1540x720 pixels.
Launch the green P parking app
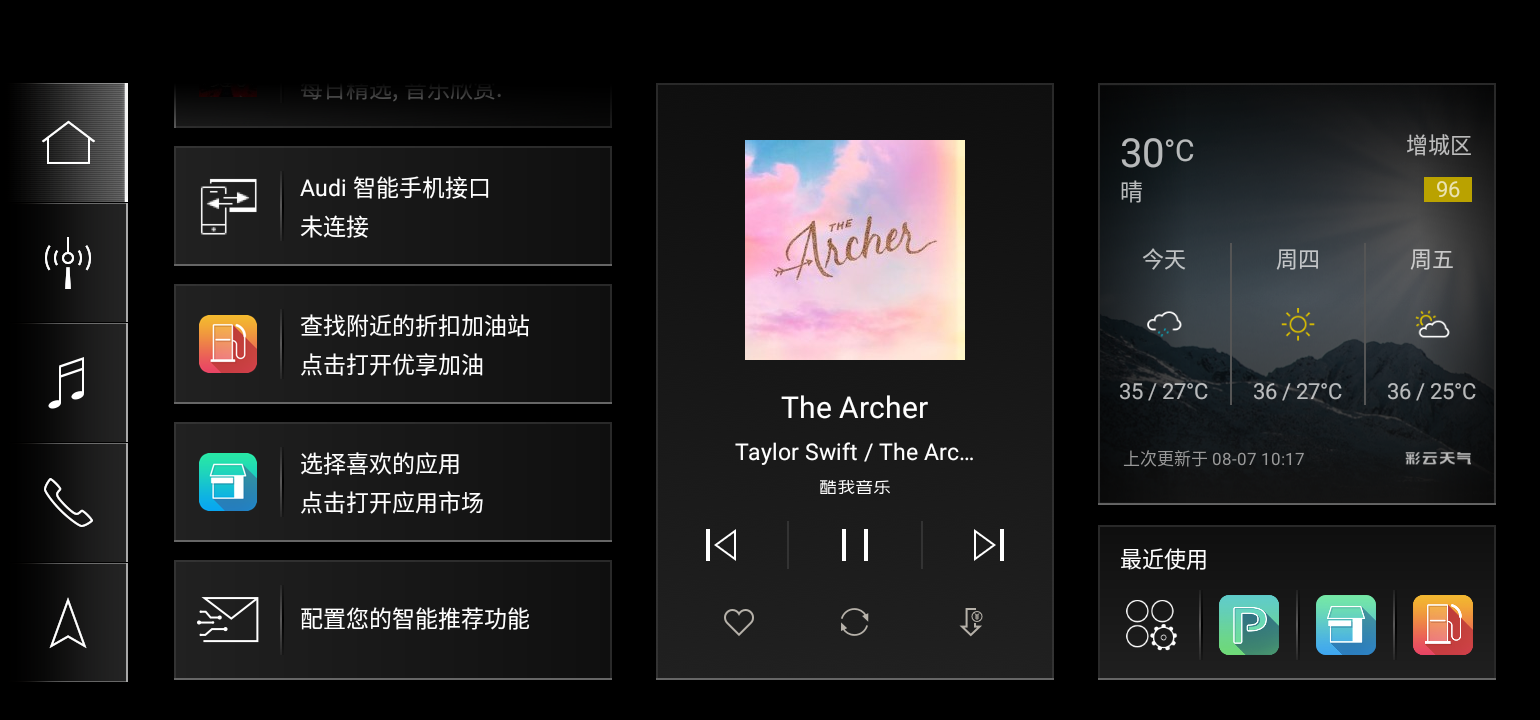click(1248, 625)
